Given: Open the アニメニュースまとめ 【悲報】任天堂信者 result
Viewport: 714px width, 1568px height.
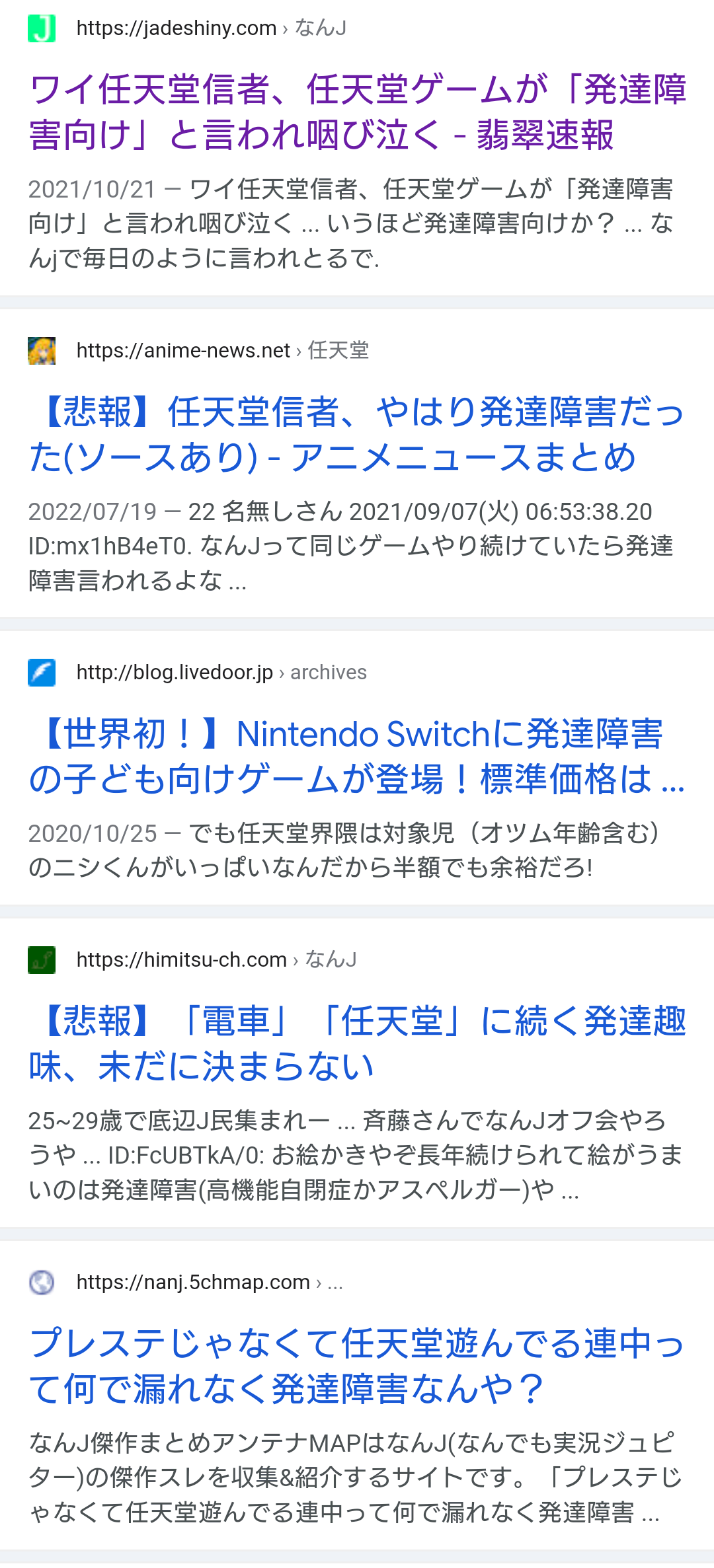Looking at the screenshot, I should click(357, 434).
